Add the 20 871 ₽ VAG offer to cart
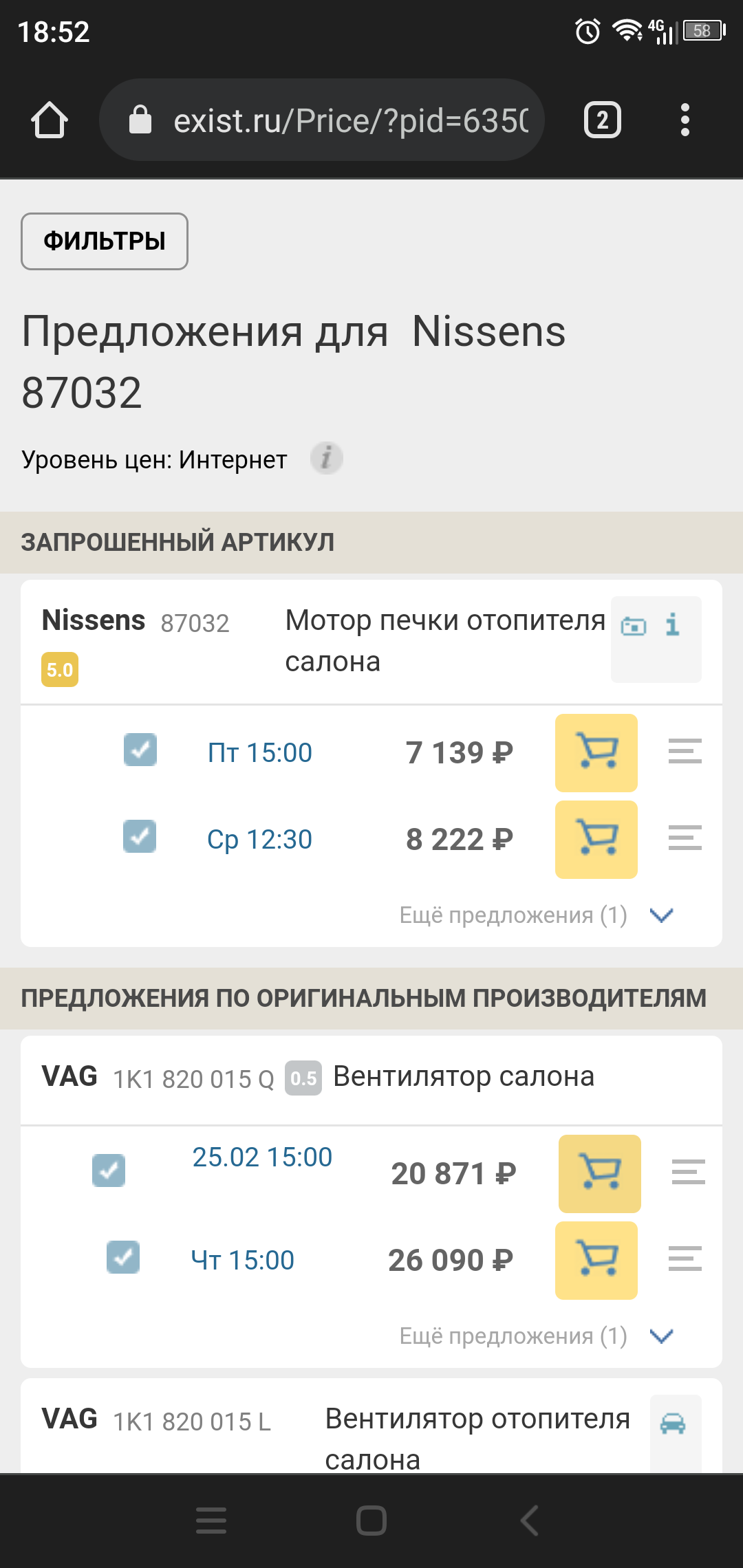 600,1174
